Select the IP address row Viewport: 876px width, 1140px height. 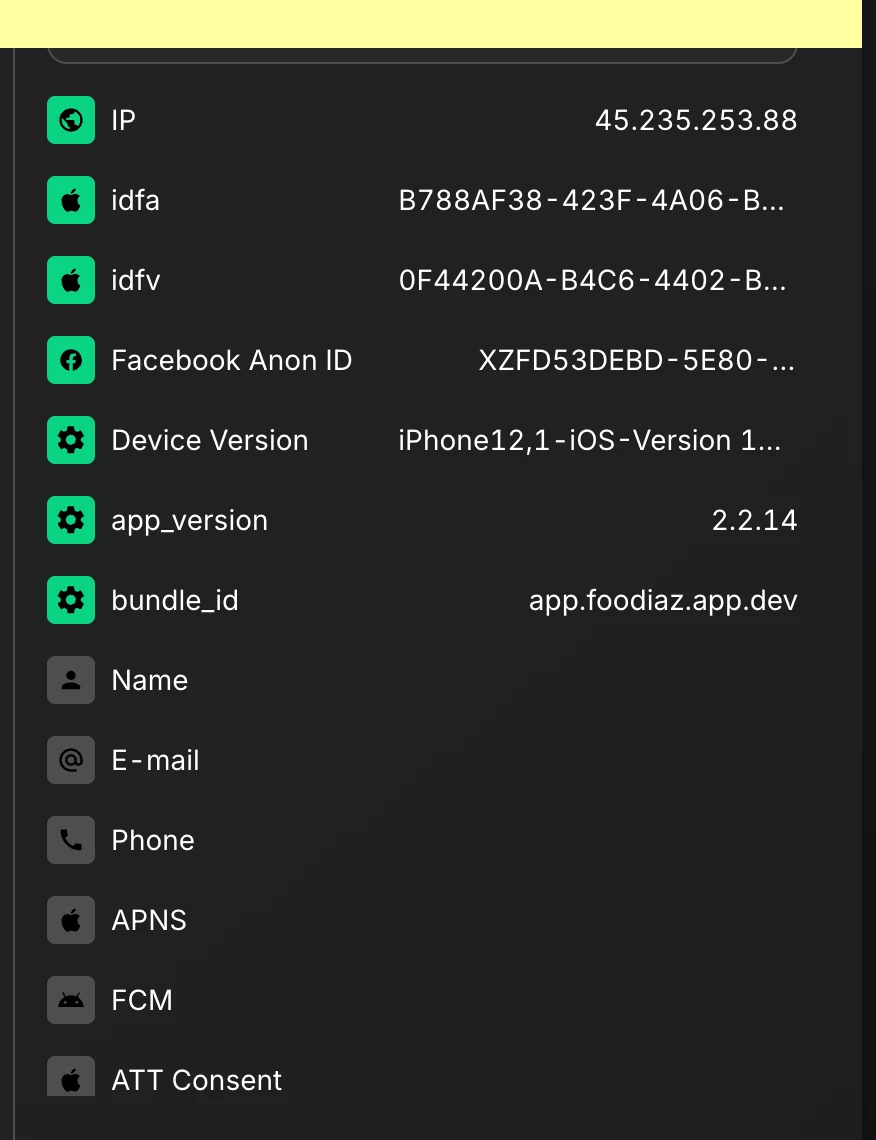[421, 121]
